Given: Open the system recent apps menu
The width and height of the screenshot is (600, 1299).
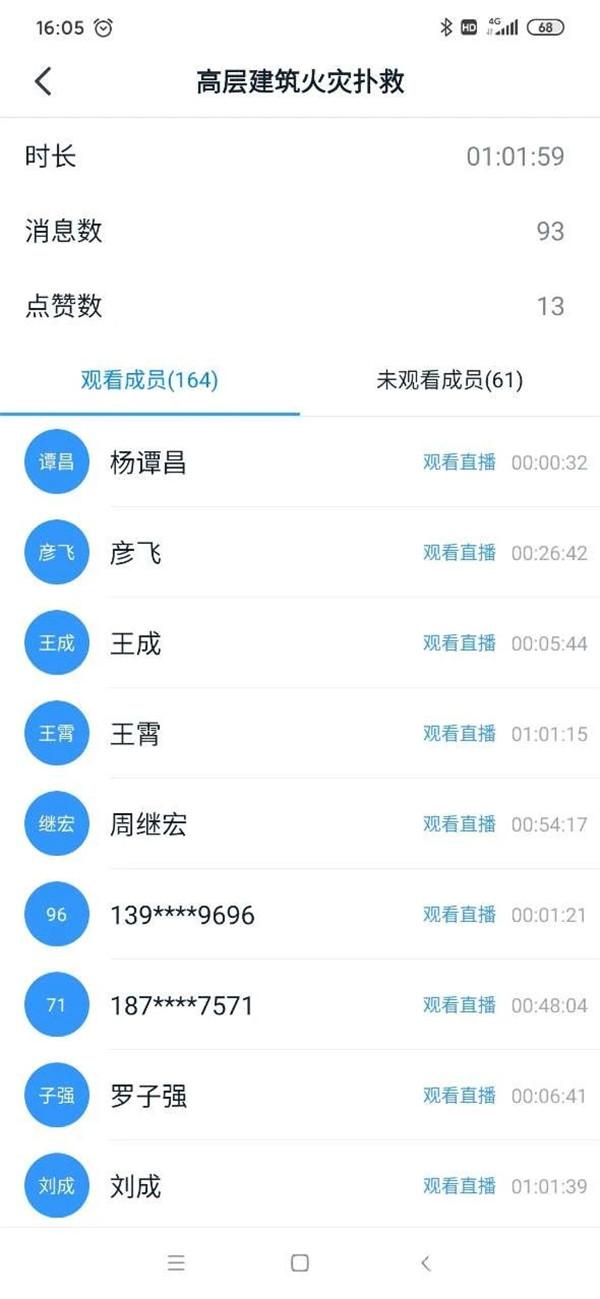Looking at the screenshot, I should [x=176, y=1263].
